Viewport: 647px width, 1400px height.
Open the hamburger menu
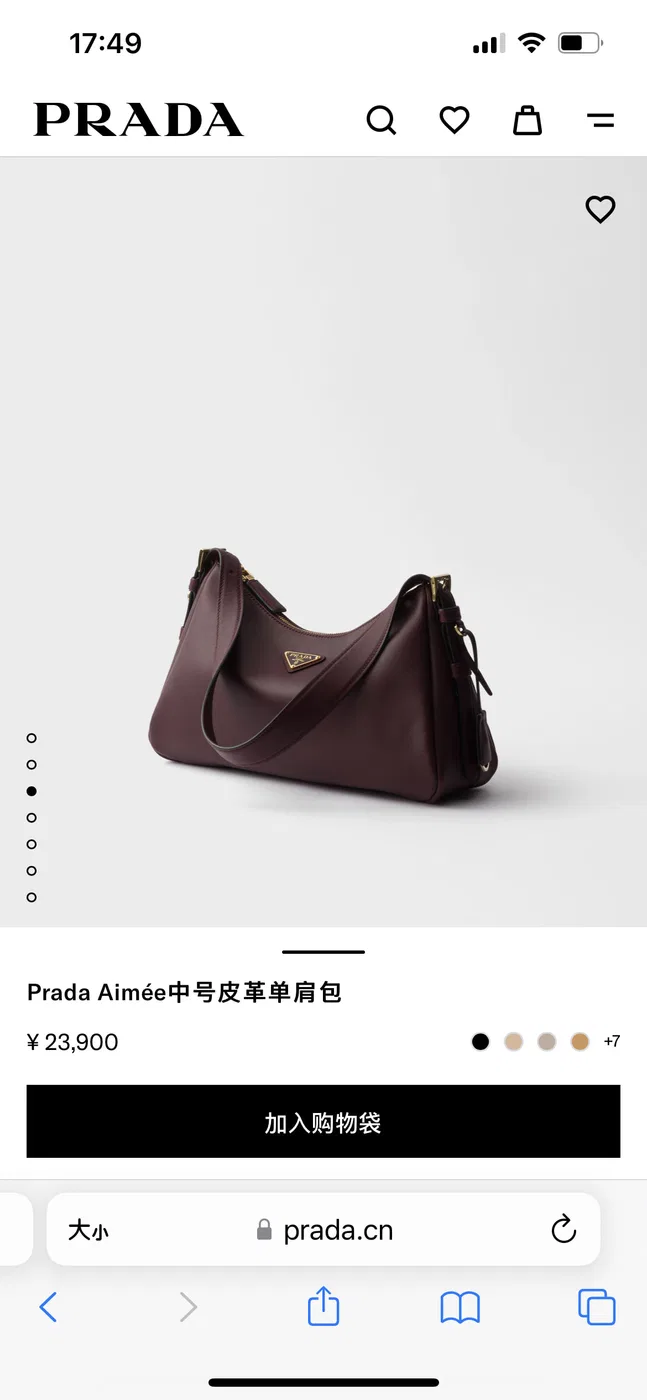coord(600,121)
